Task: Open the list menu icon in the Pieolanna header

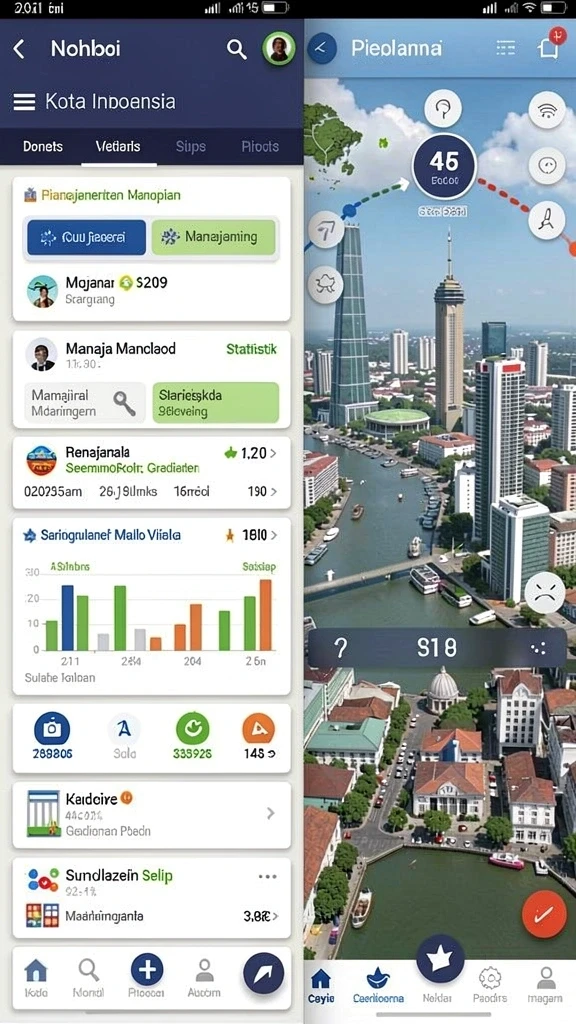Action: pyautogui.click(x=505, y=49)
